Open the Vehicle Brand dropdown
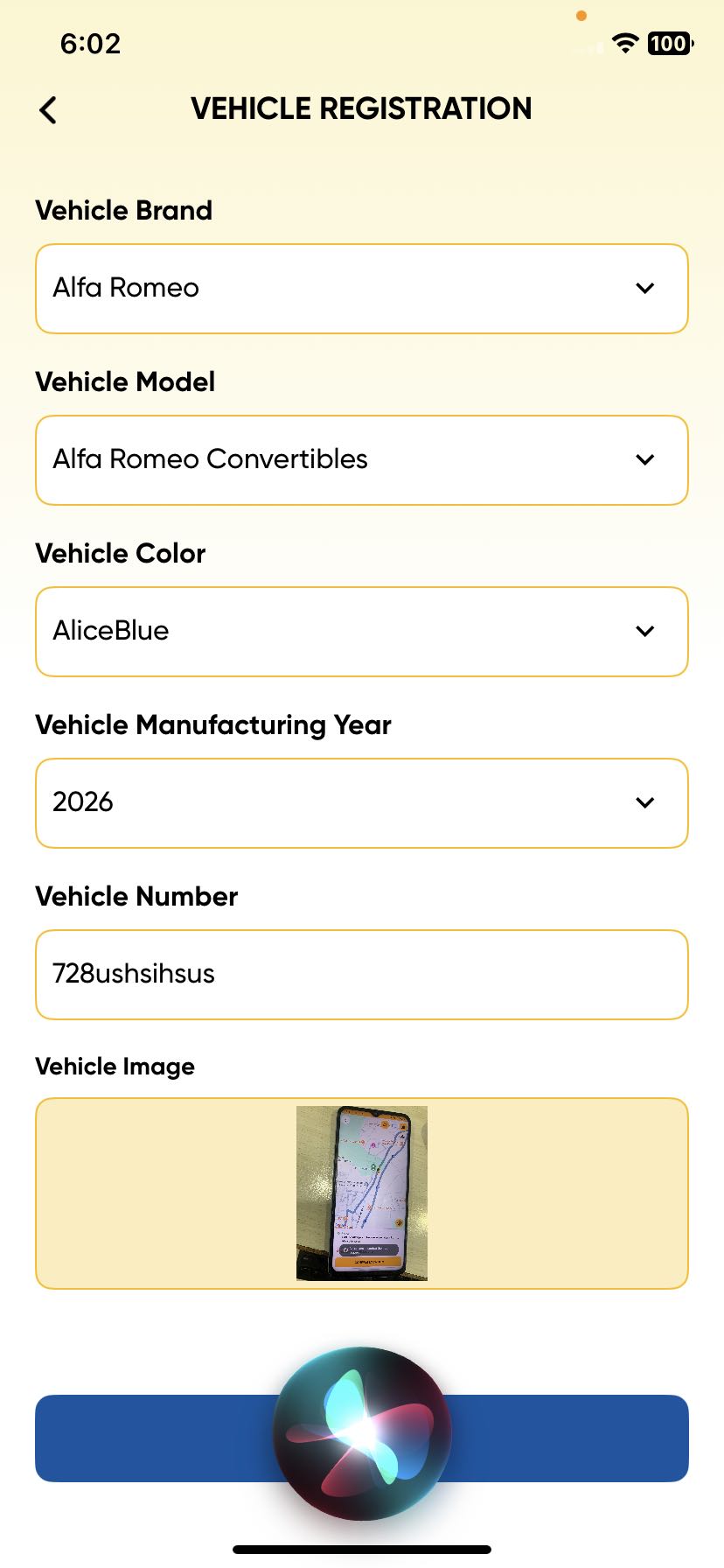This screenshot has height=1568, width=724. pos(361,289)
